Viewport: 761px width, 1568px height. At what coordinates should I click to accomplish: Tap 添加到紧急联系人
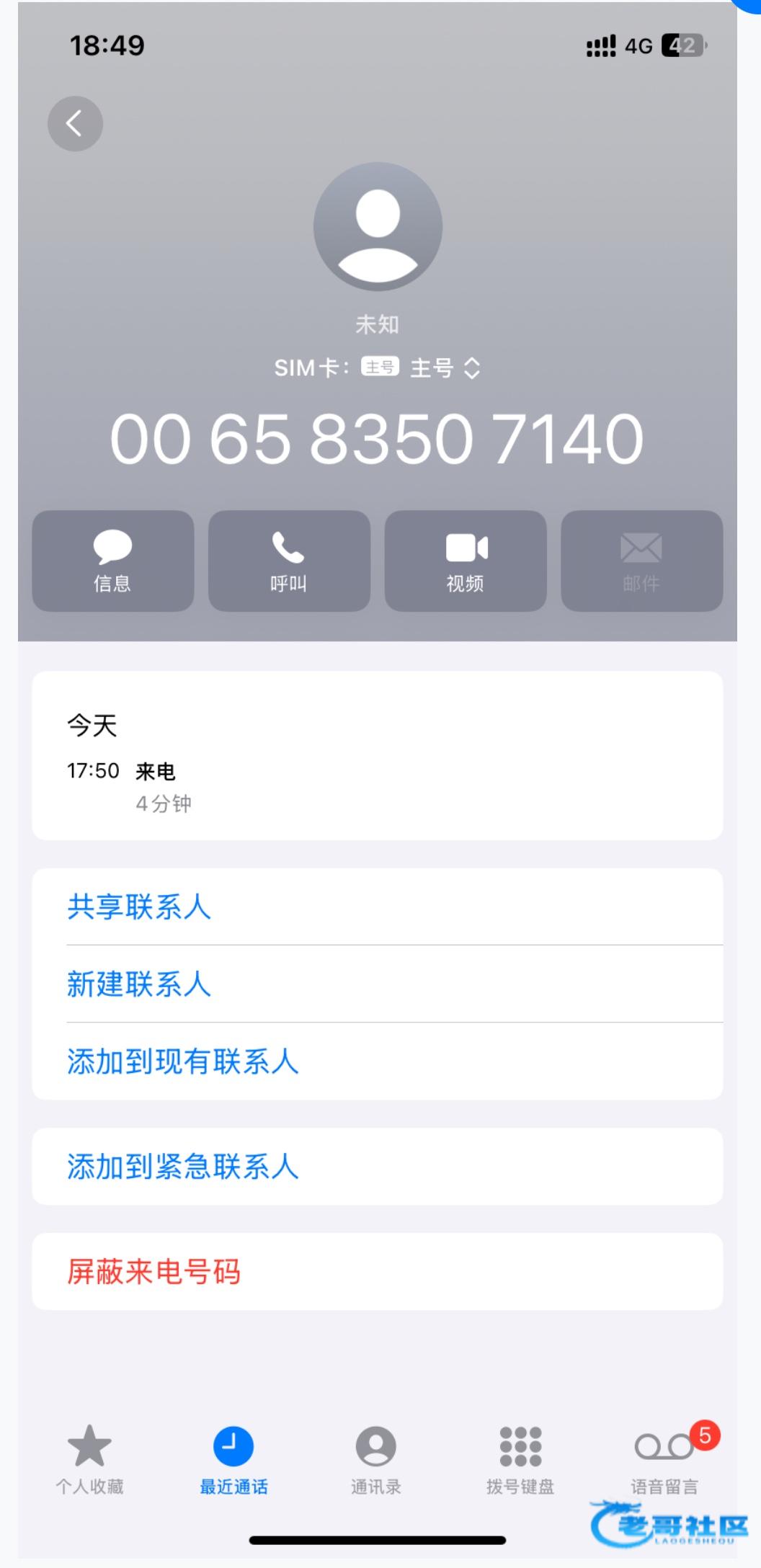click(x=378, y=1166)
